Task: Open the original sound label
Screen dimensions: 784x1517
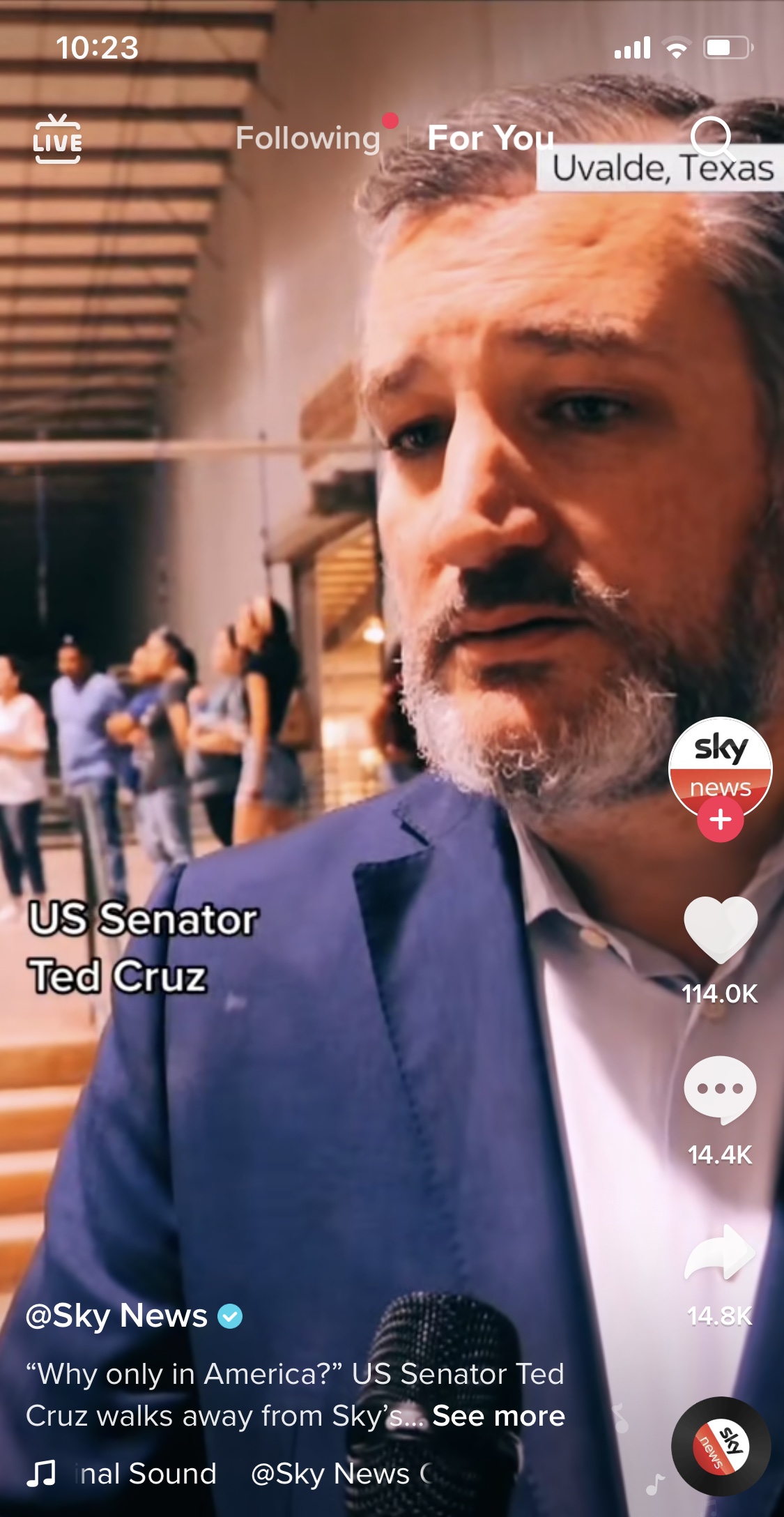Action: [x=148, y=1474]
